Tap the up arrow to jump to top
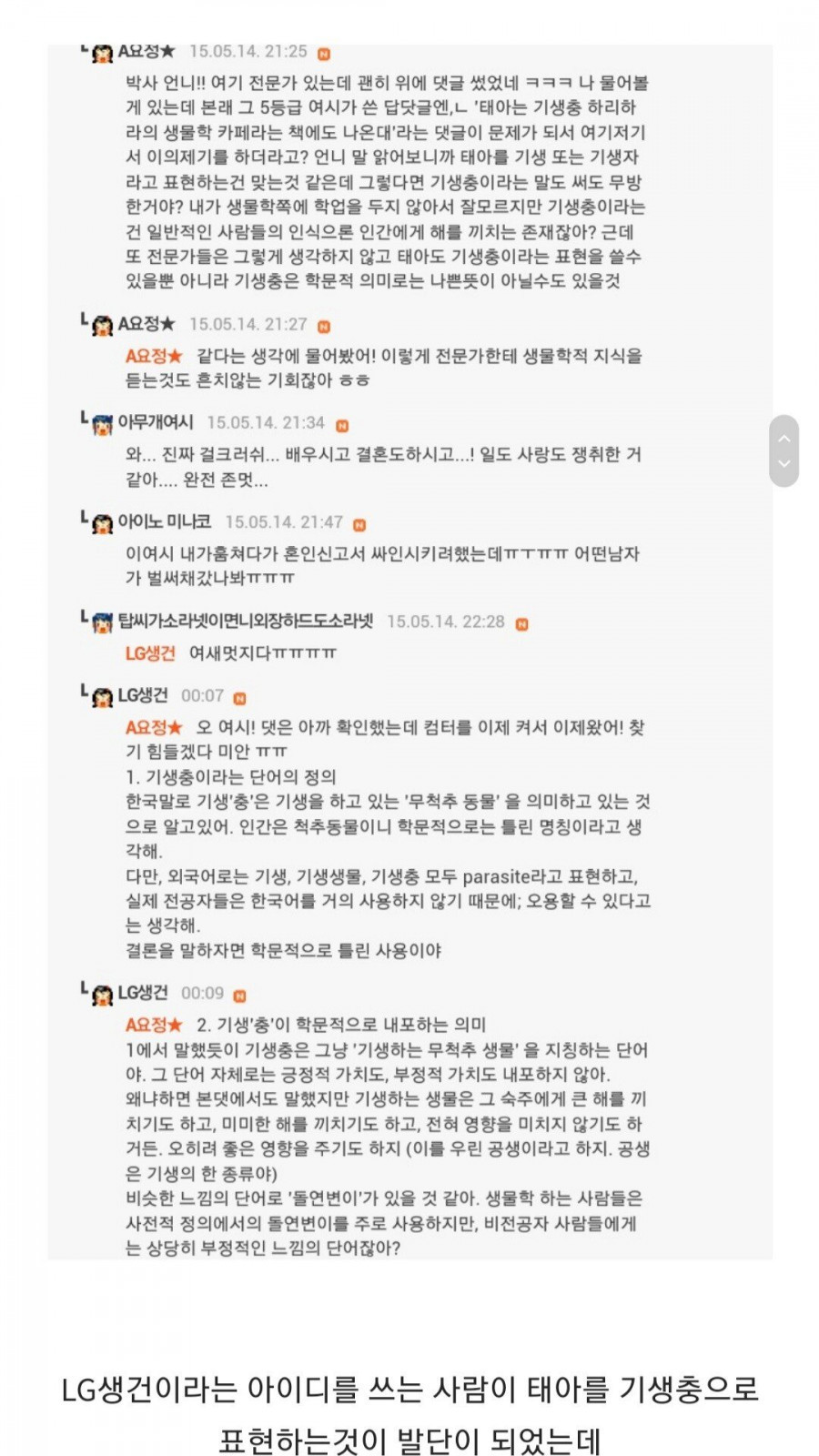The image size is (819, 1456). [x=784, y=439]
